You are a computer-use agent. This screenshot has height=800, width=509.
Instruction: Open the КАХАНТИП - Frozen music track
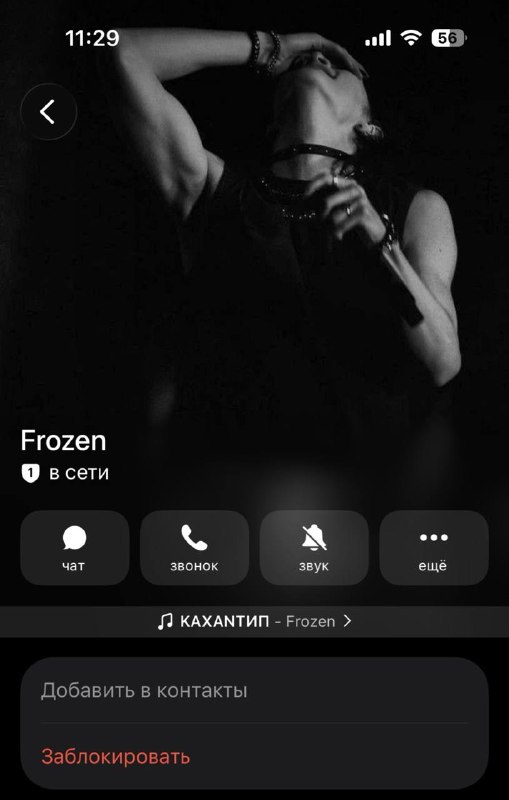254,621
